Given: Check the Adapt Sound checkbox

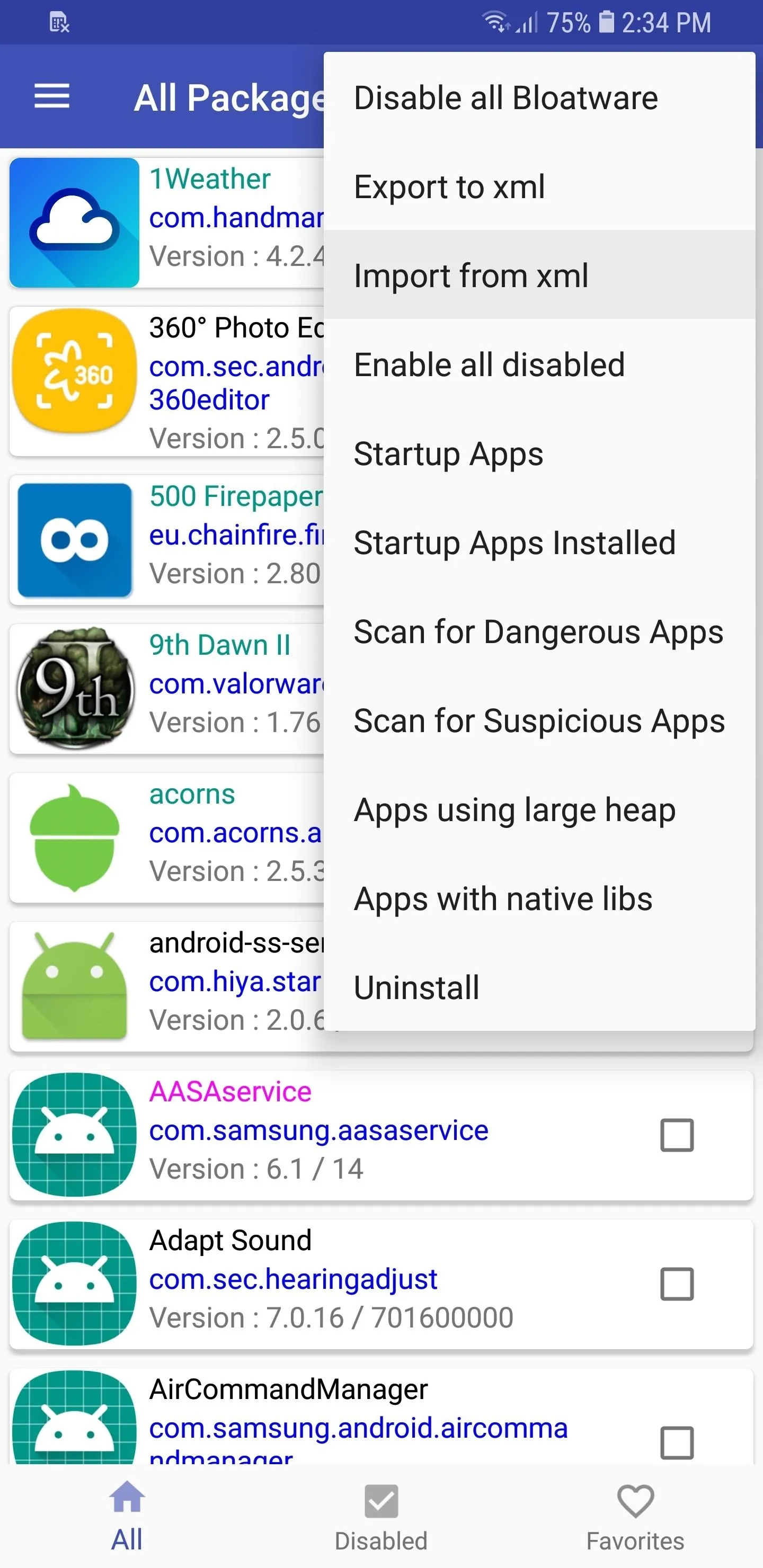Looking at the screenshot, I should 677,1284.
